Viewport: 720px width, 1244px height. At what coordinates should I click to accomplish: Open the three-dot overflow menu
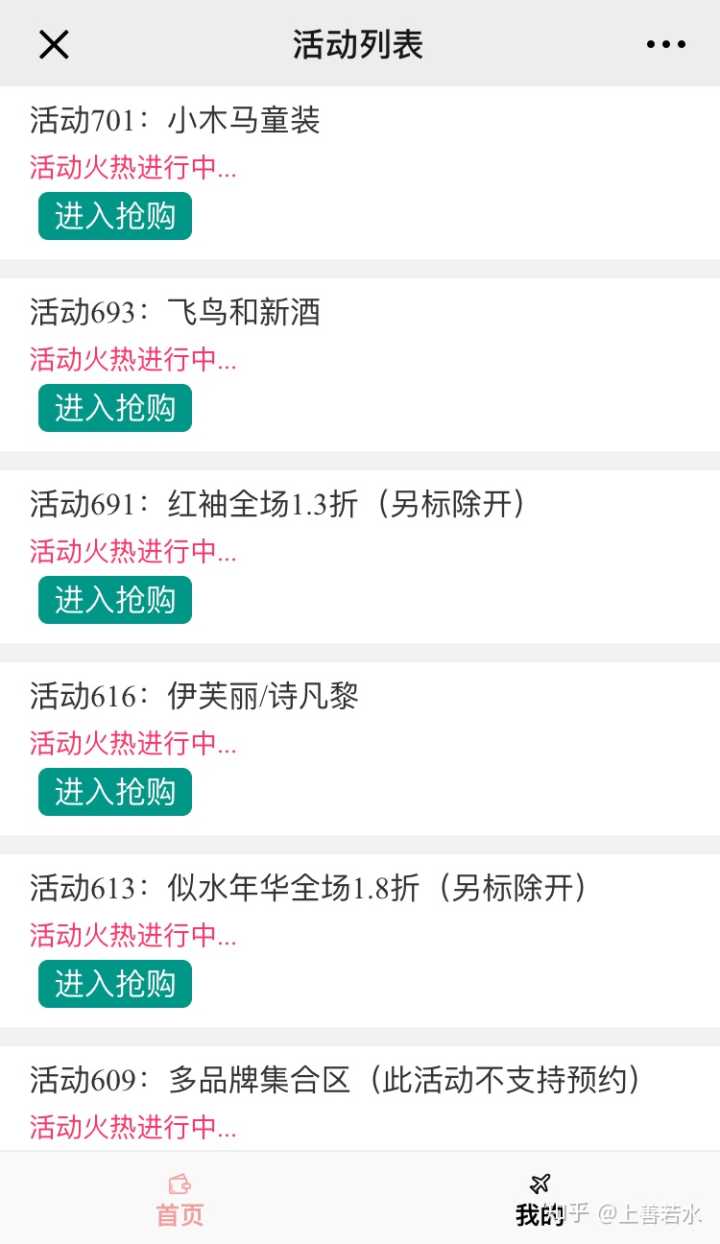[665, 44]
